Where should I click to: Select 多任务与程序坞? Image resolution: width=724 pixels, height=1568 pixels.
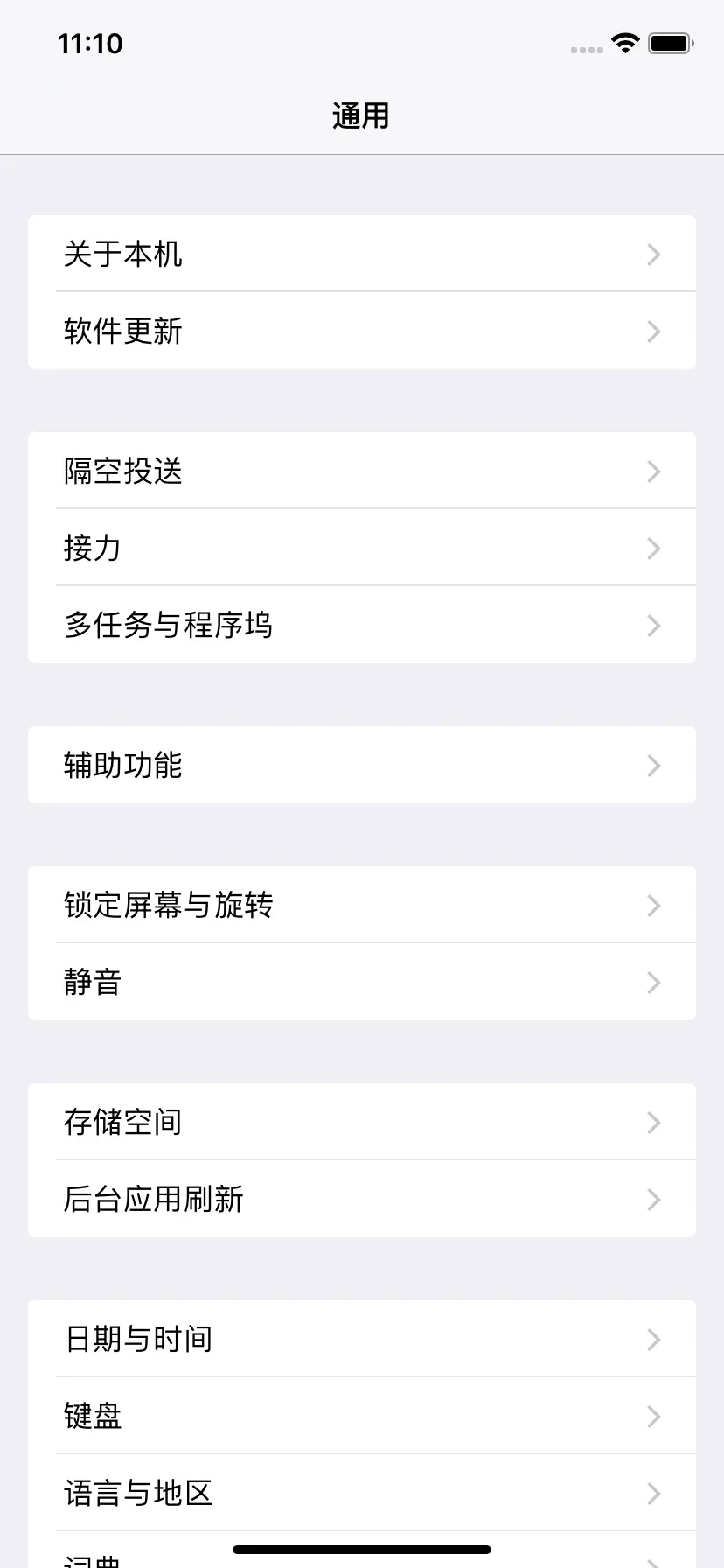361,625
